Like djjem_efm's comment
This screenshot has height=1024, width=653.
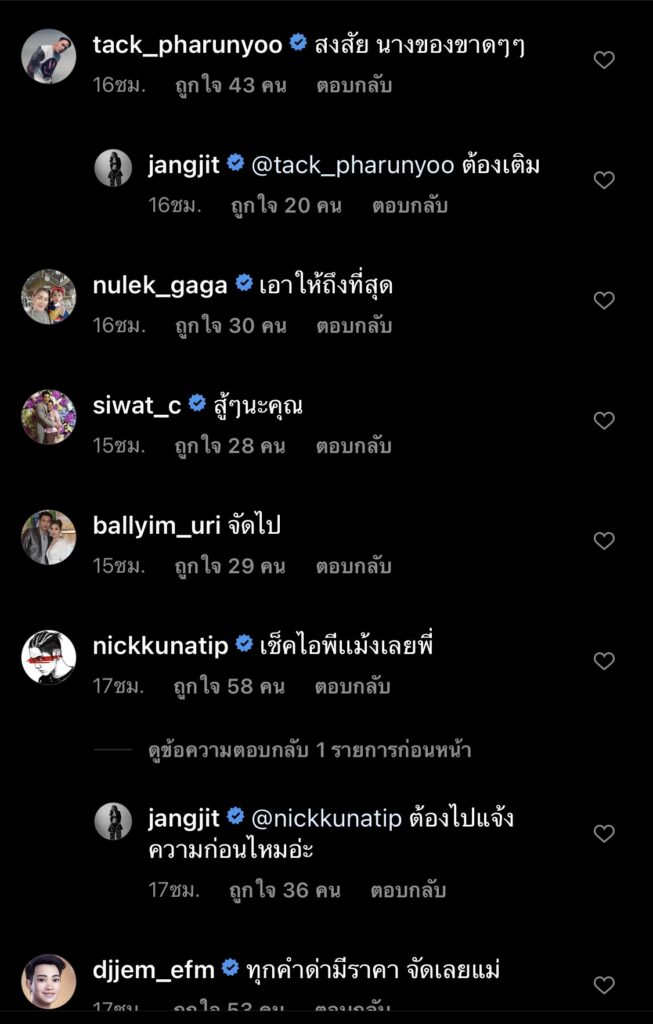tap(603, 985)
